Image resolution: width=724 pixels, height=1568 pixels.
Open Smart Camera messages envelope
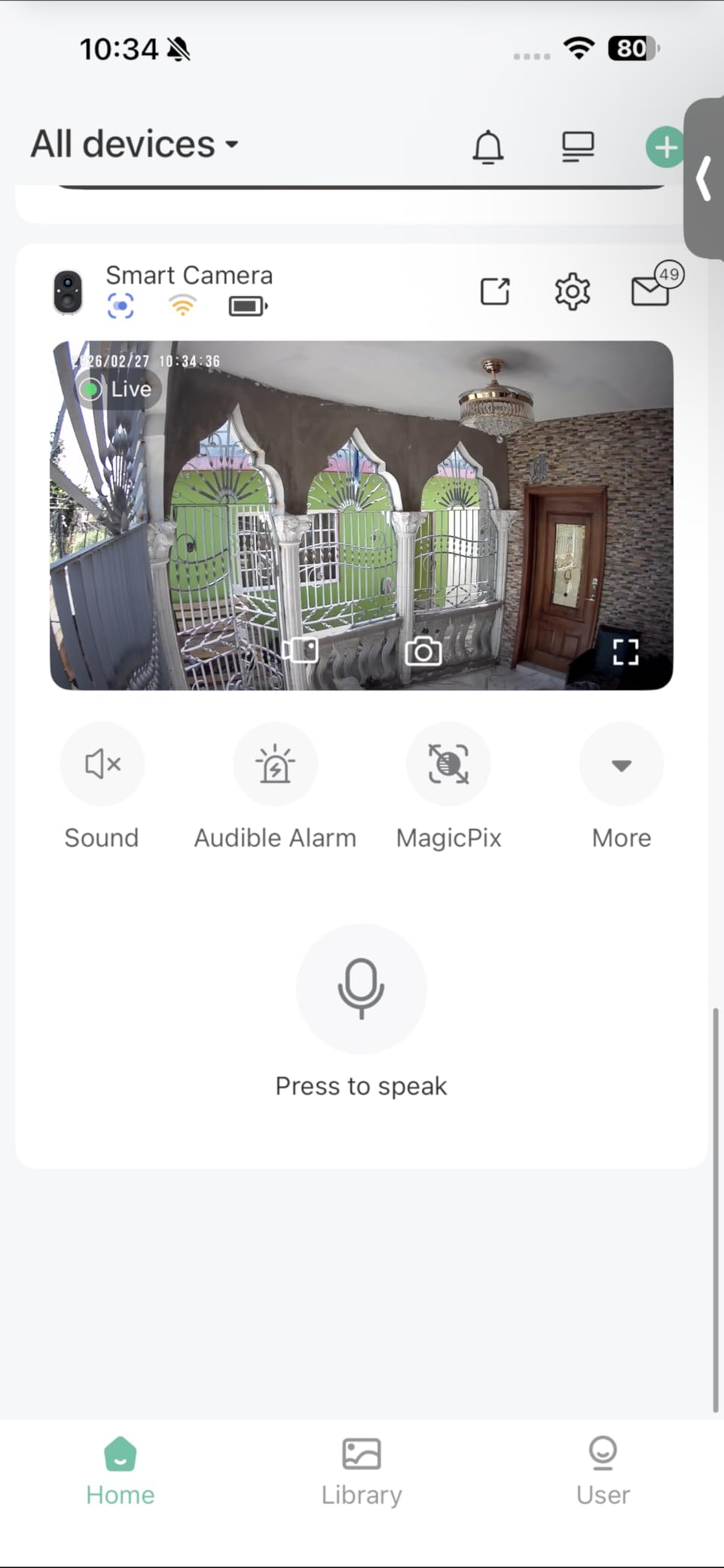tap(652, 290)
